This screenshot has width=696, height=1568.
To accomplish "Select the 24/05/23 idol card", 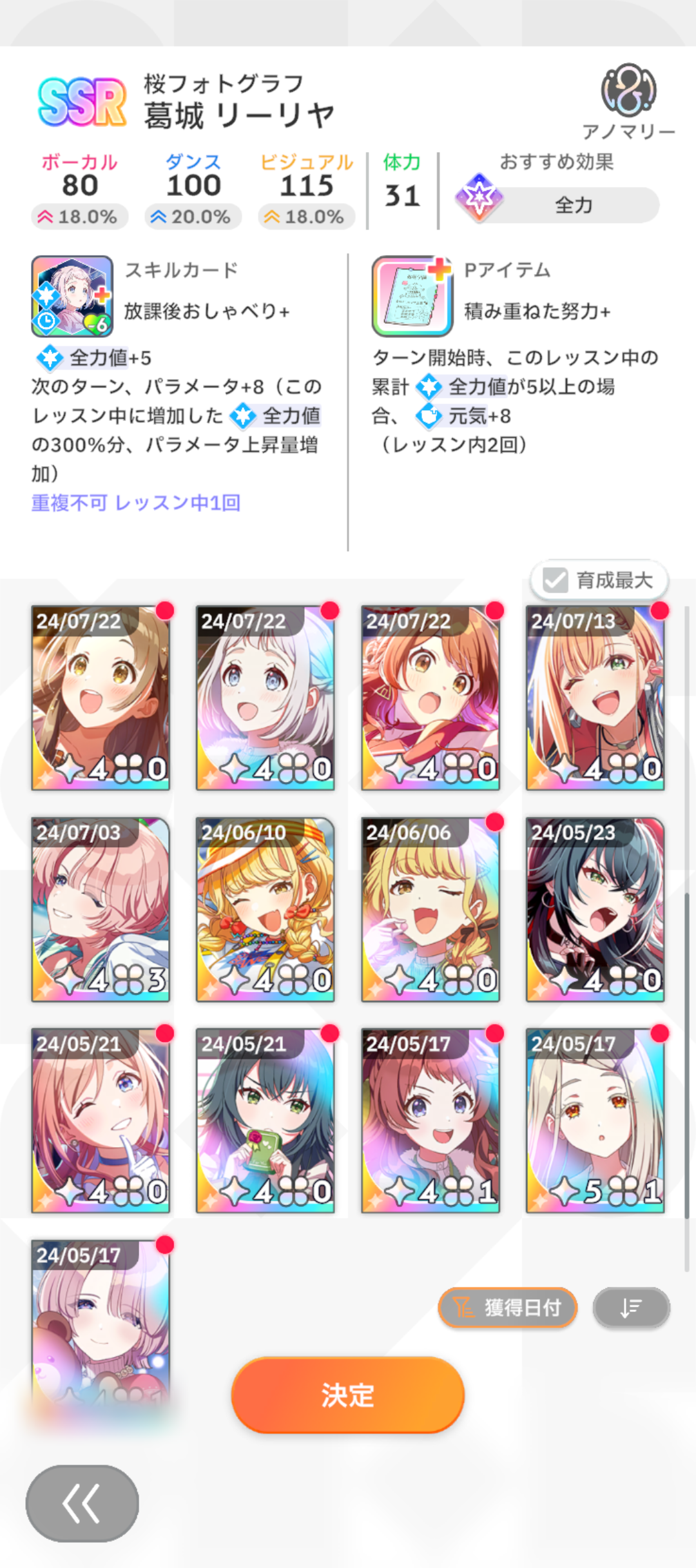I will click(595, 909).
